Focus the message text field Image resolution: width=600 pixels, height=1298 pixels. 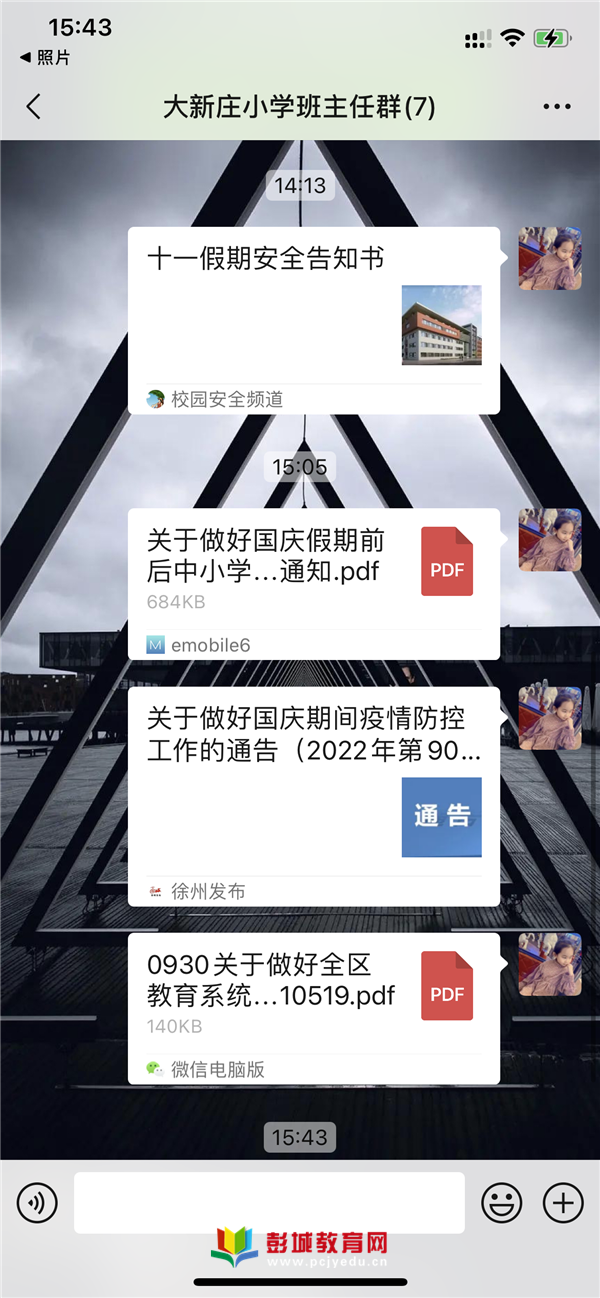tap(269, 1203)
